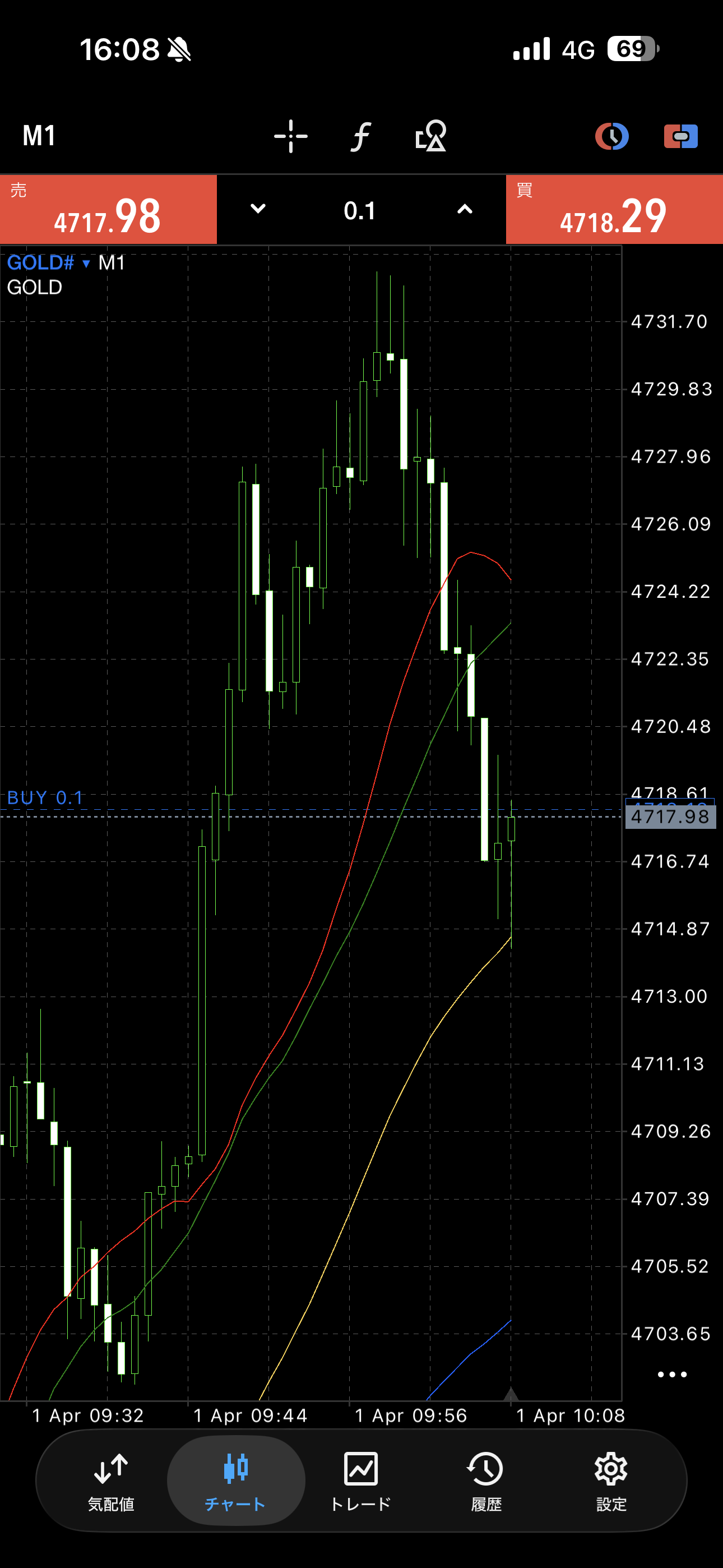Open the drawing objects tool

[x=431, y=136]
